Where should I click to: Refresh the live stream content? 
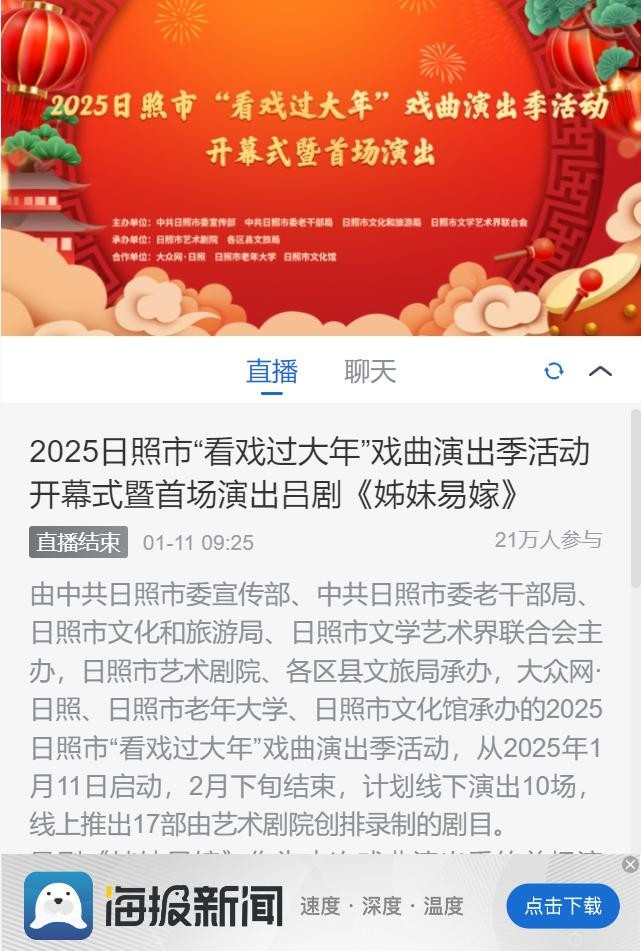(554, 371)
